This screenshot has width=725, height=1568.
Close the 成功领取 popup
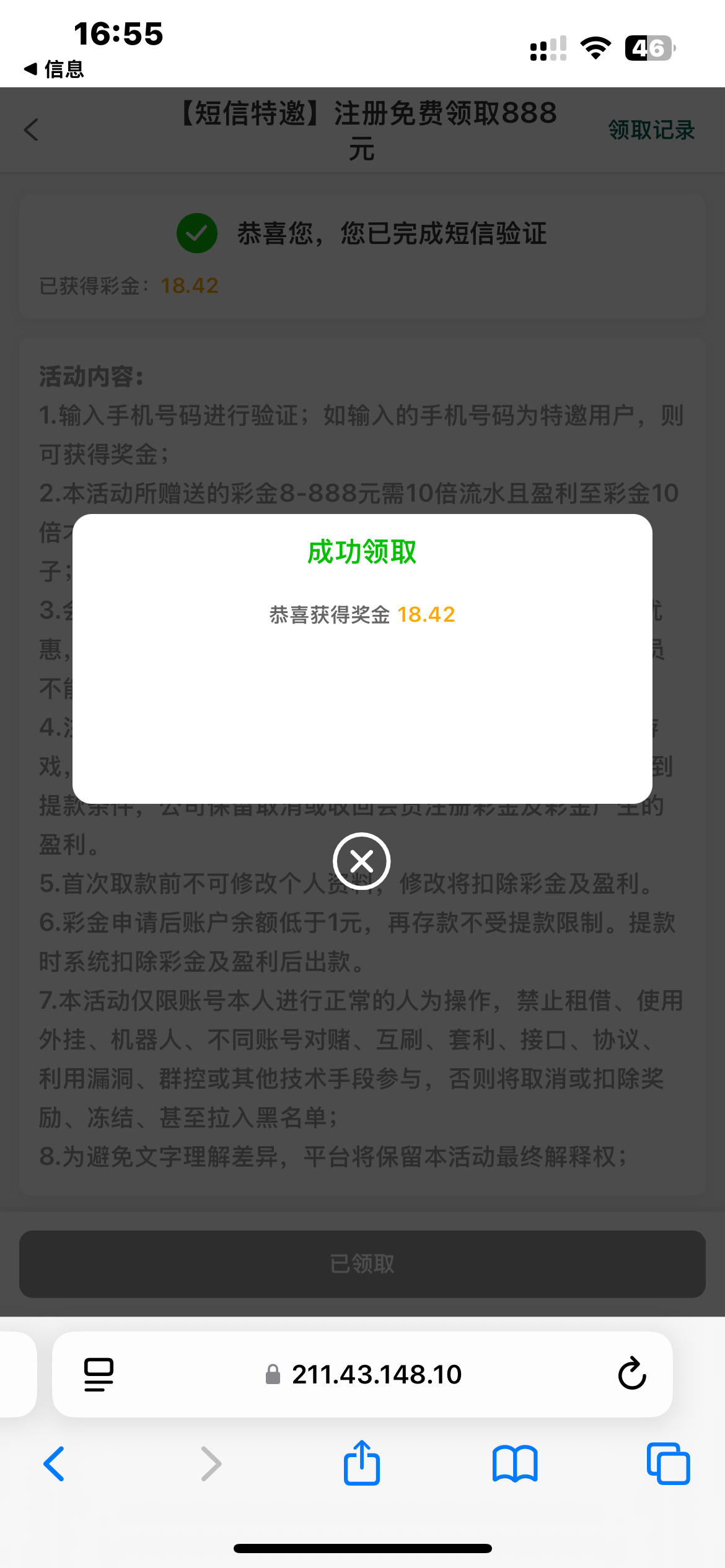click(x=361, y=861)
